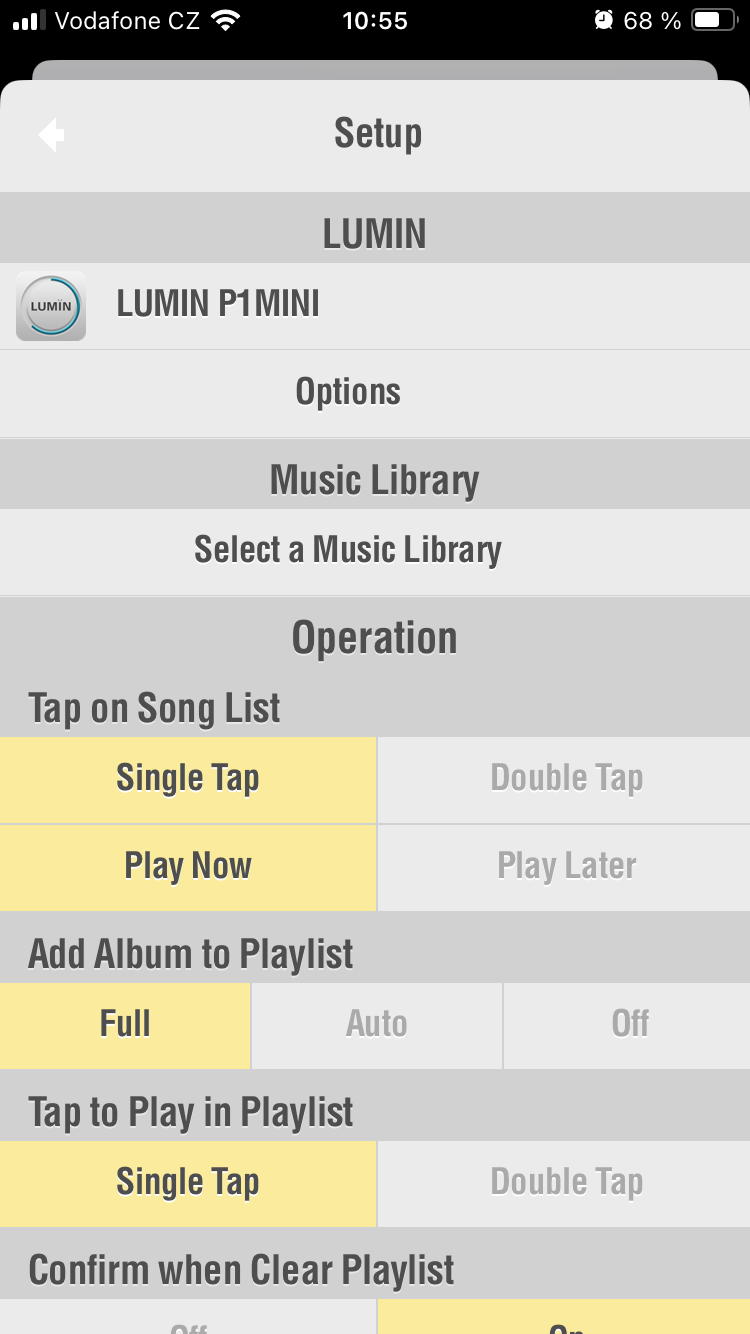
Task: Set Add Album to Playlist to Off
Action: (628, 1026)
